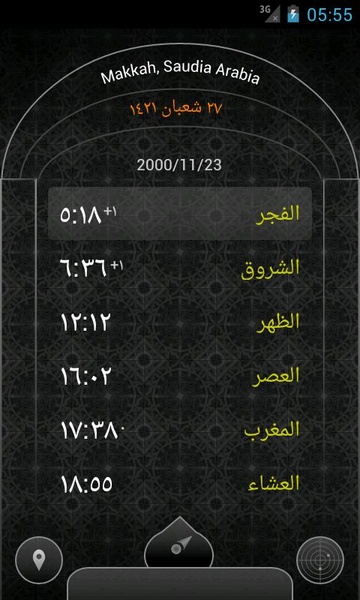Tap the الظهر prayer row
Viewport: 360px width, 600px height.
click(180, 322)
